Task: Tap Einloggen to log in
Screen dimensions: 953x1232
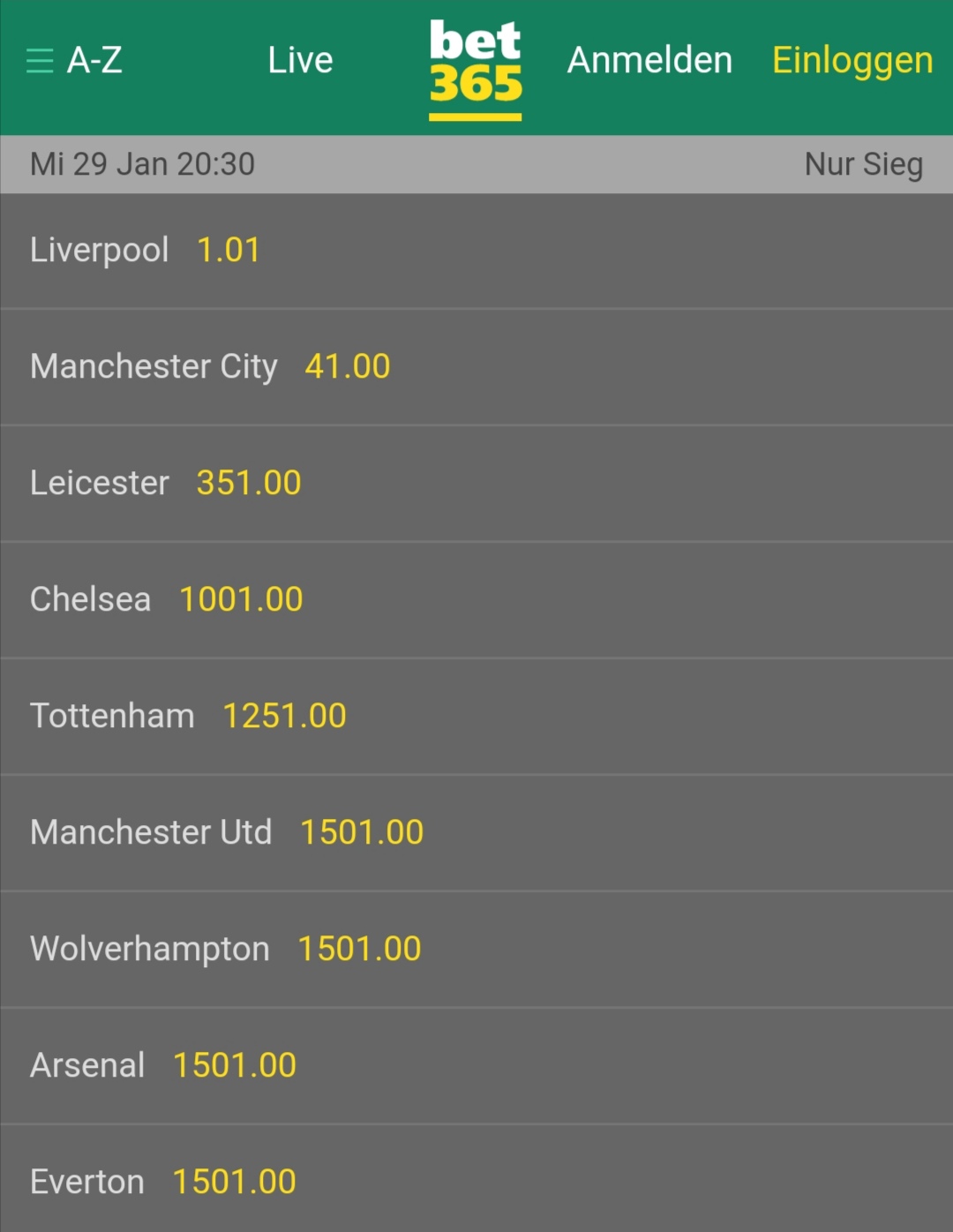Action: click(x=852, y=61)
